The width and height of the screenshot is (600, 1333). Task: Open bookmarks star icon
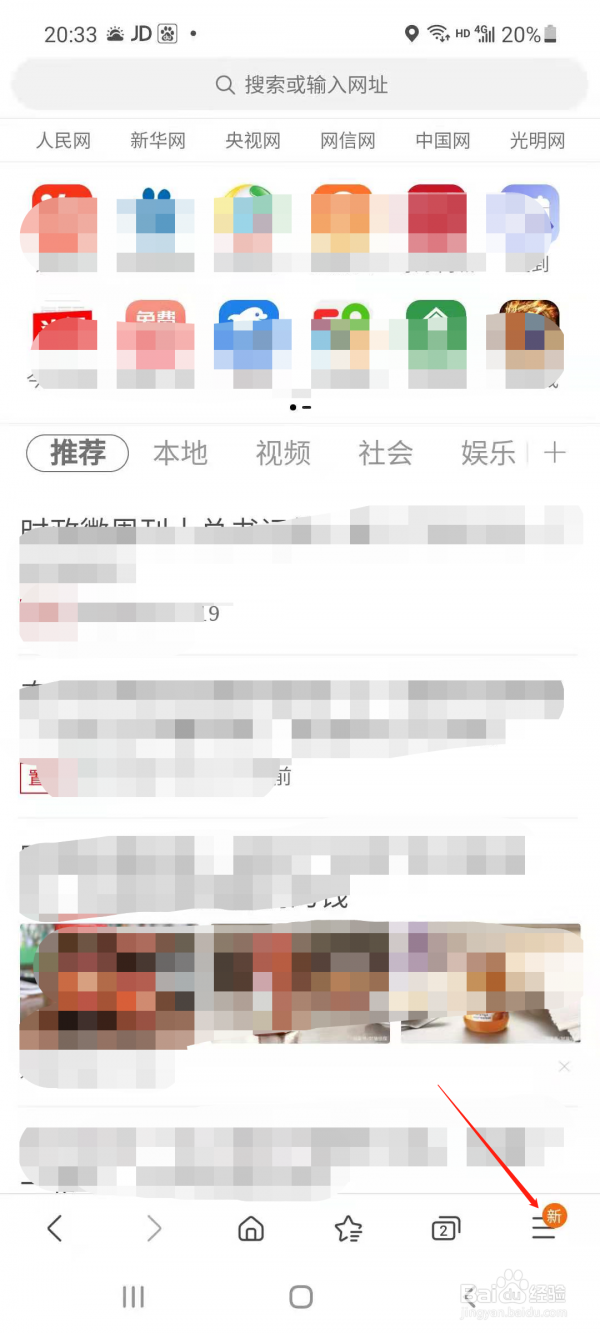click(348, 1229)
